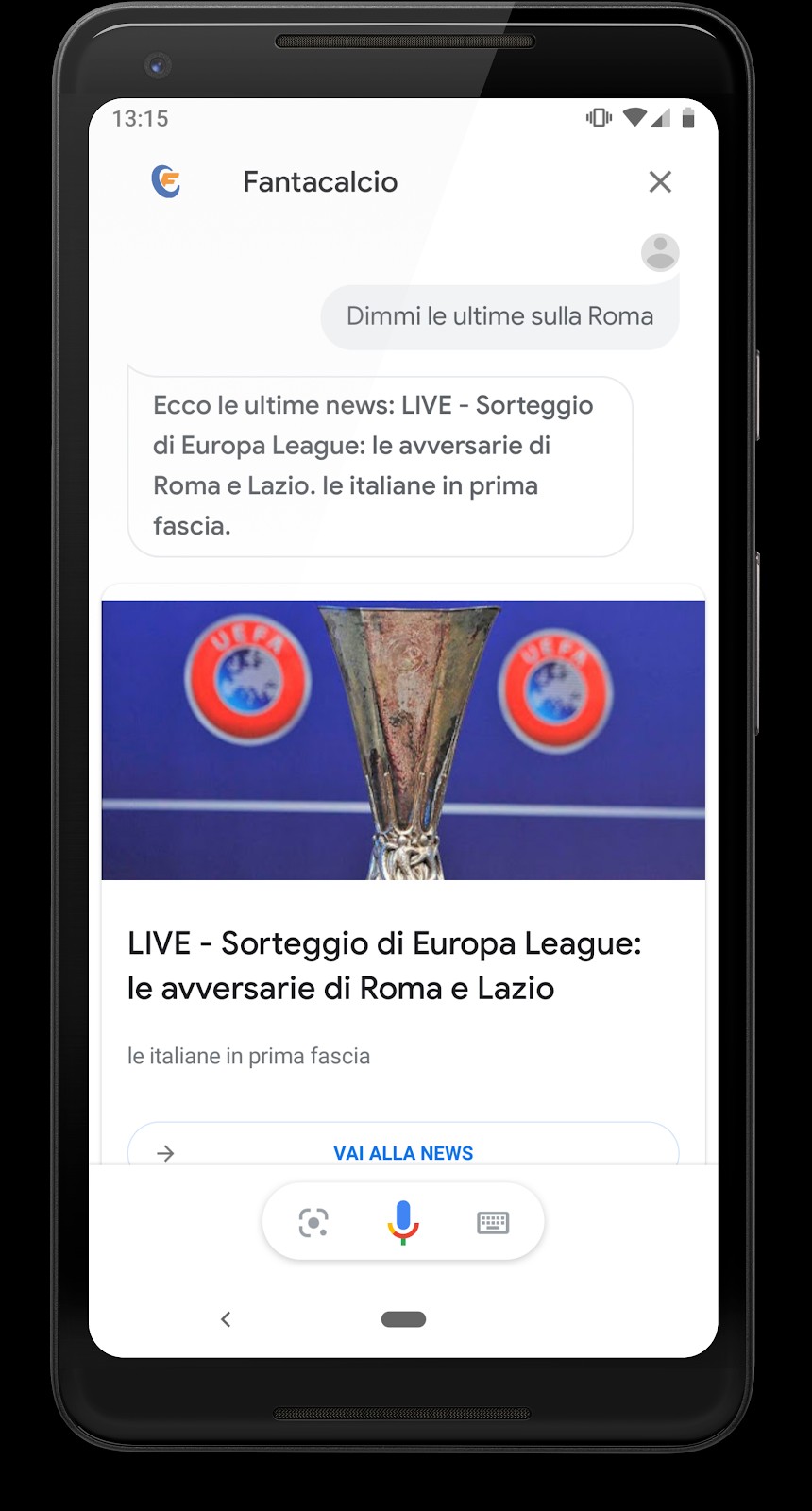Open the Europa League draw news card
Image resolution: width=812 pixels, height=1511 pixels.
(x=403, y=964)
